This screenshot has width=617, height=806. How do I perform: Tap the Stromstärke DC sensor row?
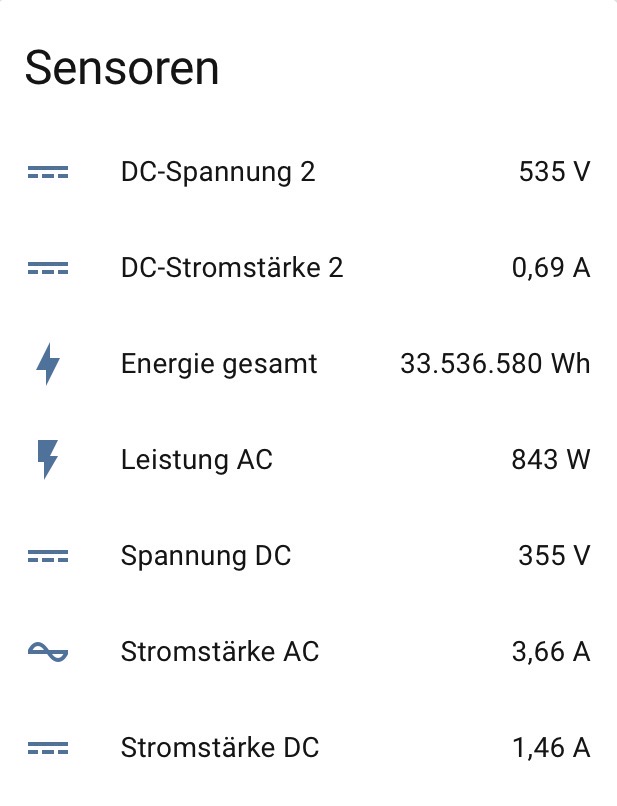pos(220,748)
